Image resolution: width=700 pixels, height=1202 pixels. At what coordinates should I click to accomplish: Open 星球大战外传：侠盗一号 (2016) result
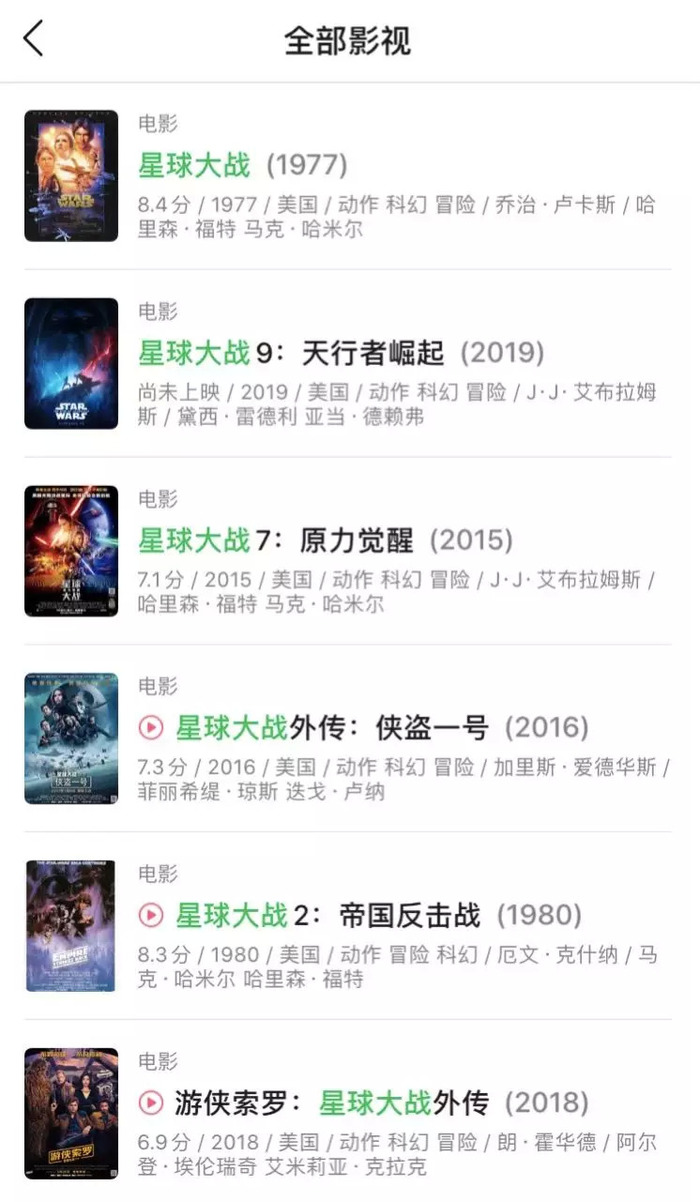pyautogui.click(x=350, y=738)
